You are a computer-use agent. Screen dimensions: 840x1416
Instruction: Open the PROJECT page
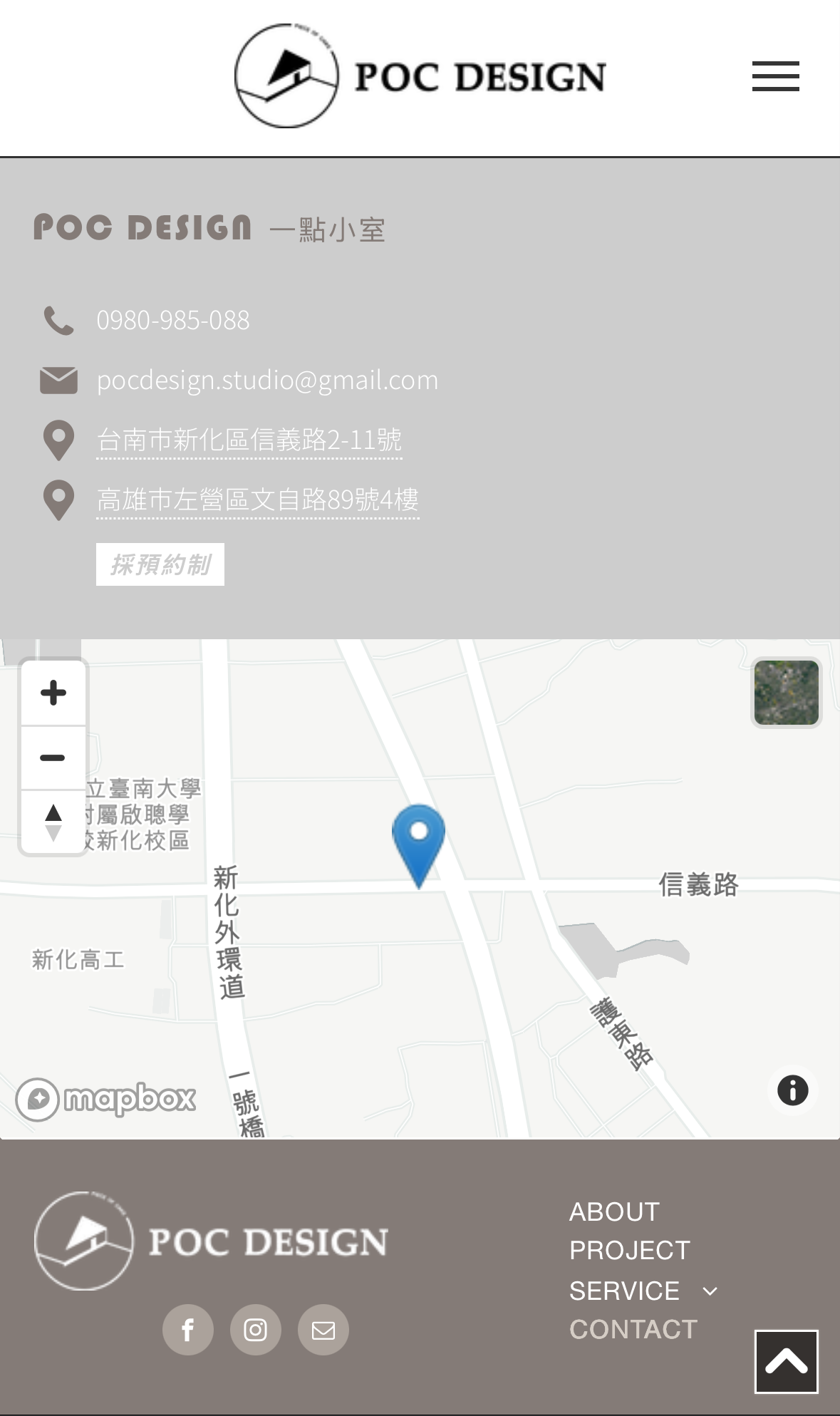tap(629, 1250)
